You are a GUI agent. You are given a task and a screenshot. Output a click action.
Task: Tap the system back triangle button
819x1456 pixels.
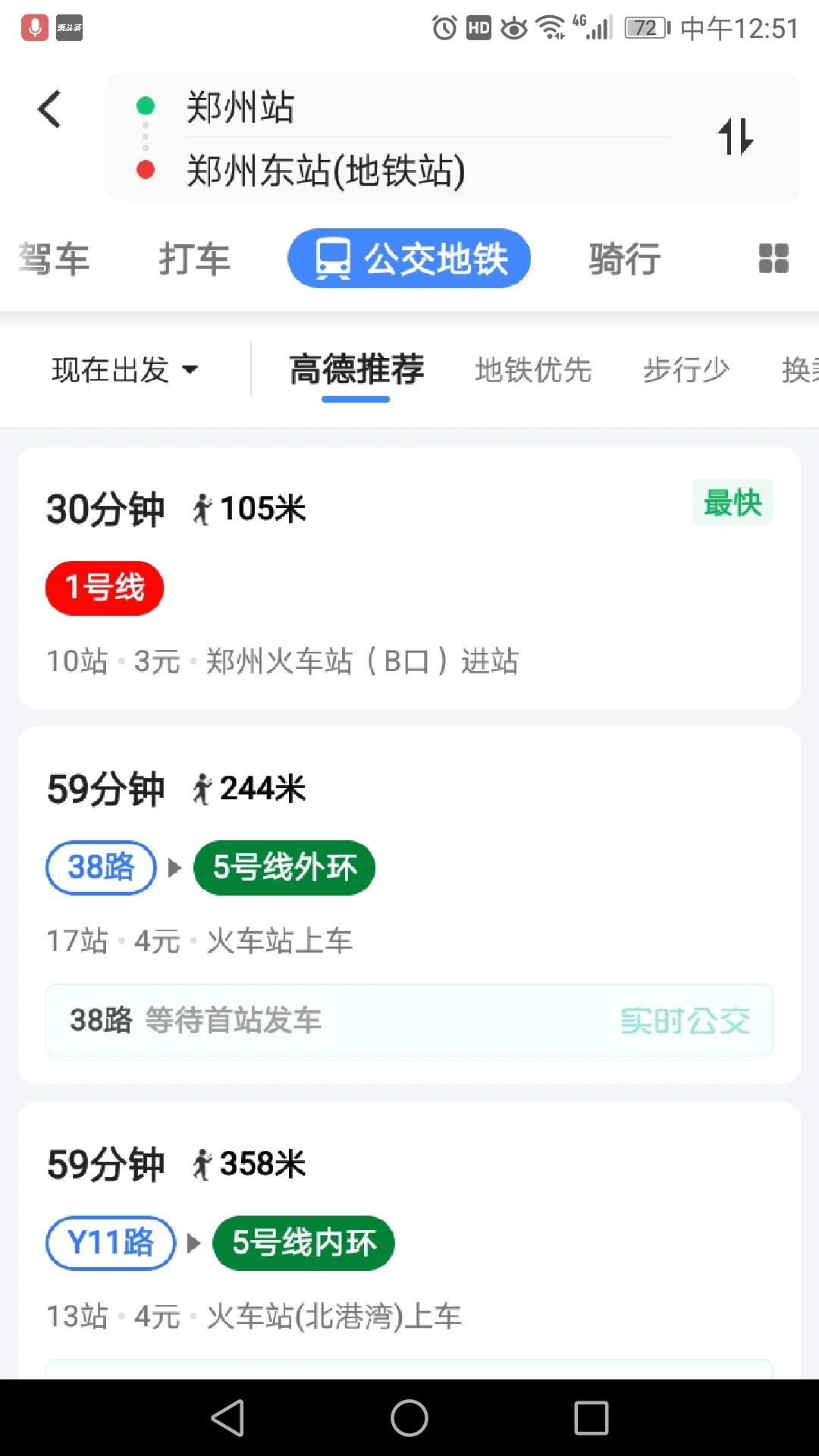228,1415
